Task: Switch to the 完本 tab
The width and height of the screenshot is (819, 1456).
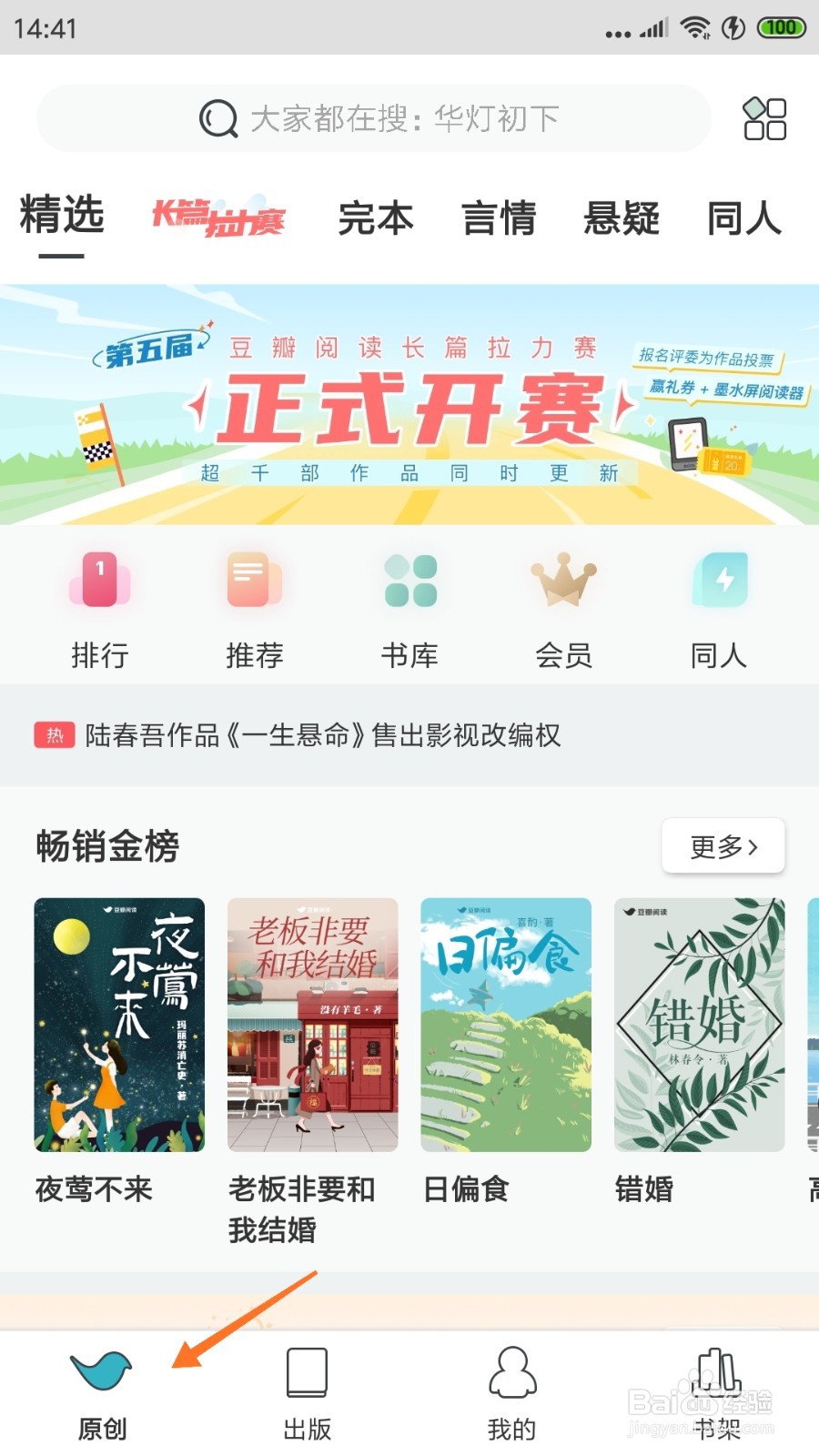Action: click(375, 218)
